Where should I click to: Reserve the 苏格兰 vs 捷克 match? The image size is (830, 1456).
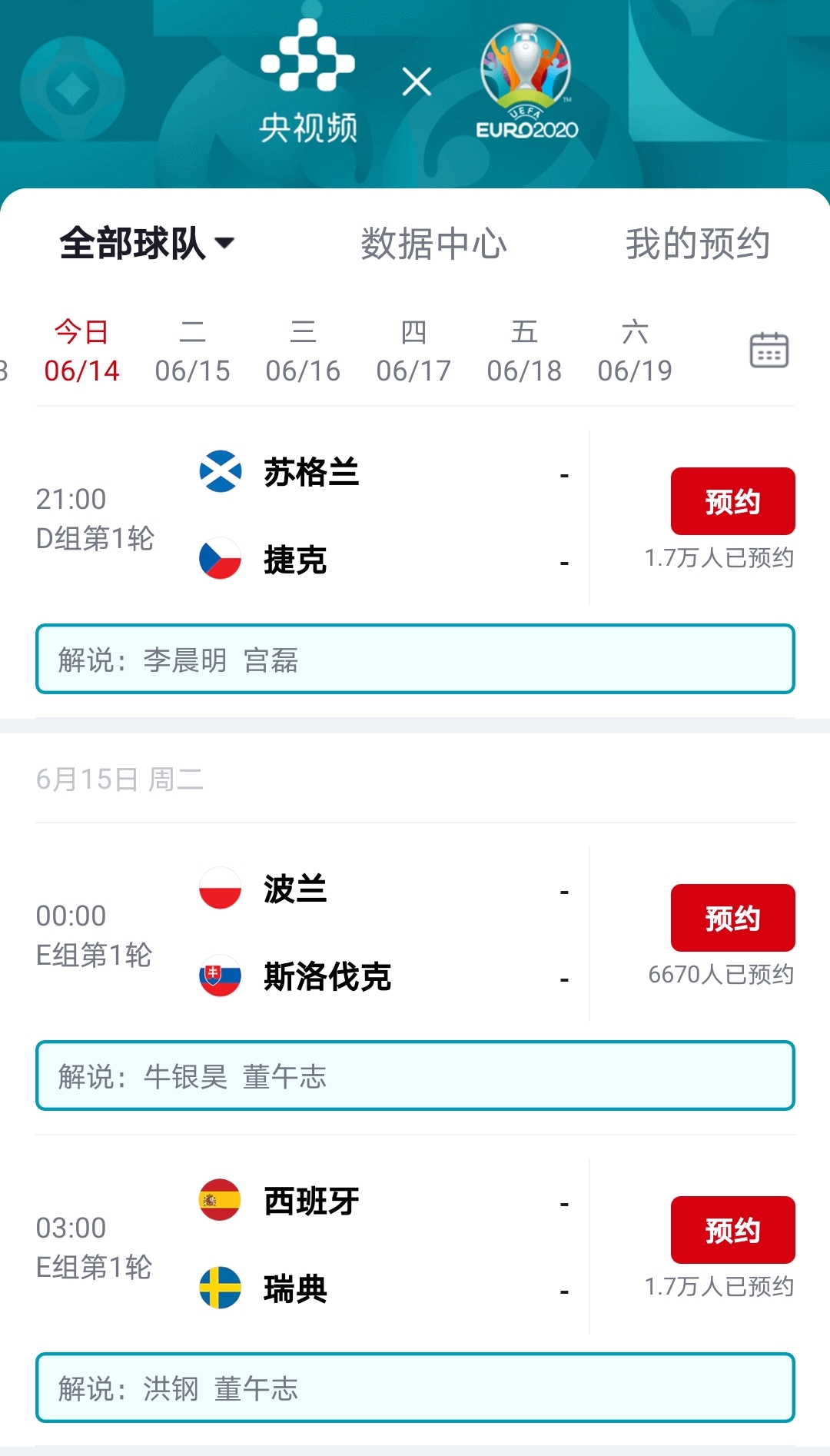(732, 501)
